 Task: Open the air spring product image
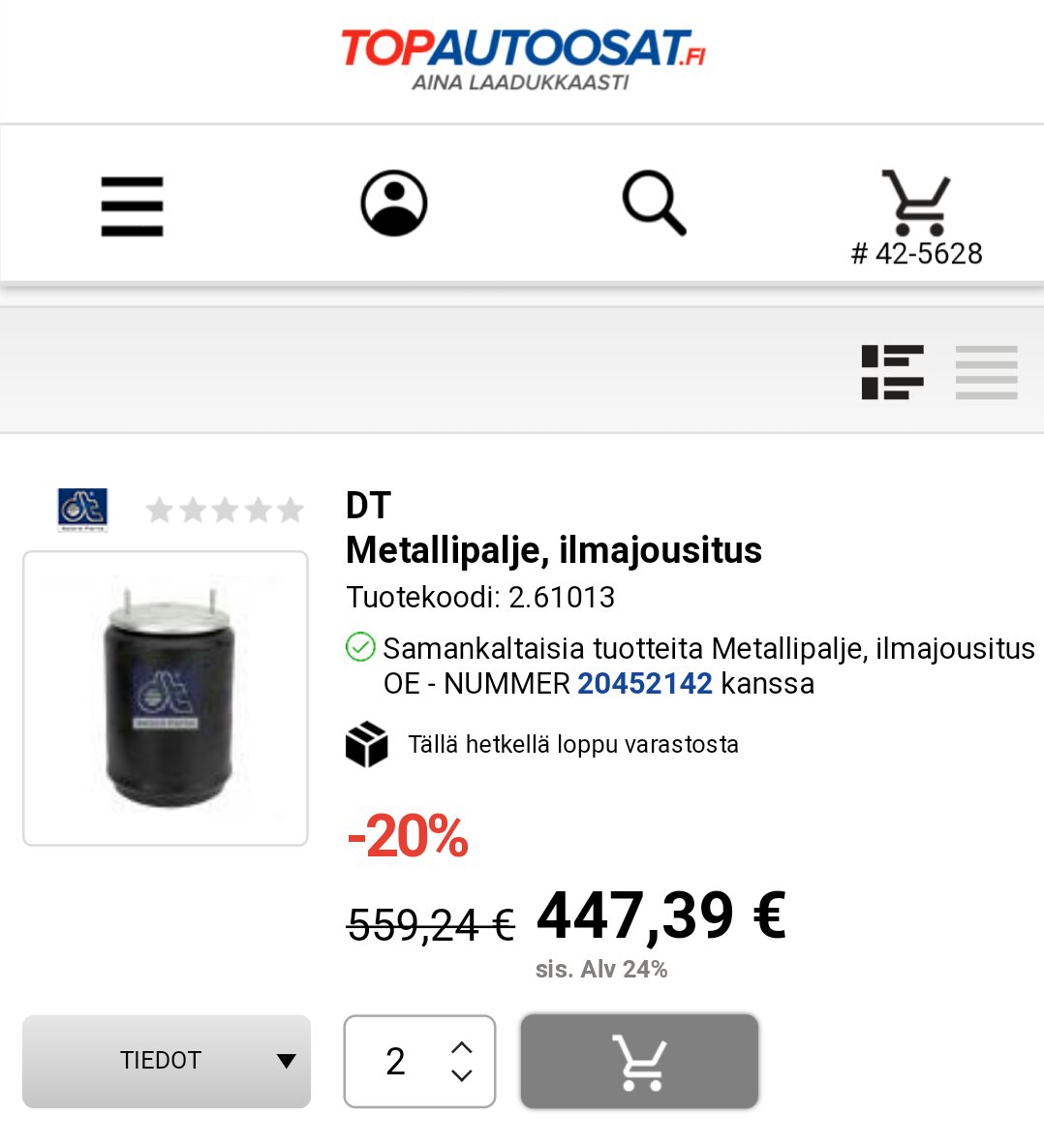[x=166, y=698]
